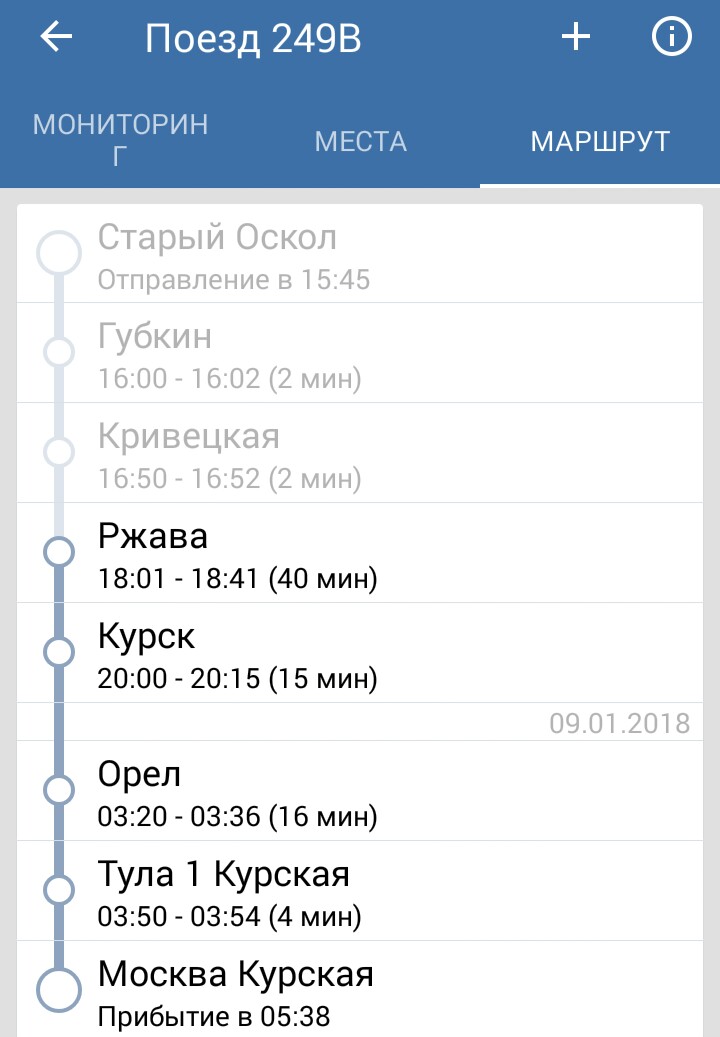Switch to the Мониторинг tab
The height and width of the screenshot is (1037, 720).
point(120,140)
